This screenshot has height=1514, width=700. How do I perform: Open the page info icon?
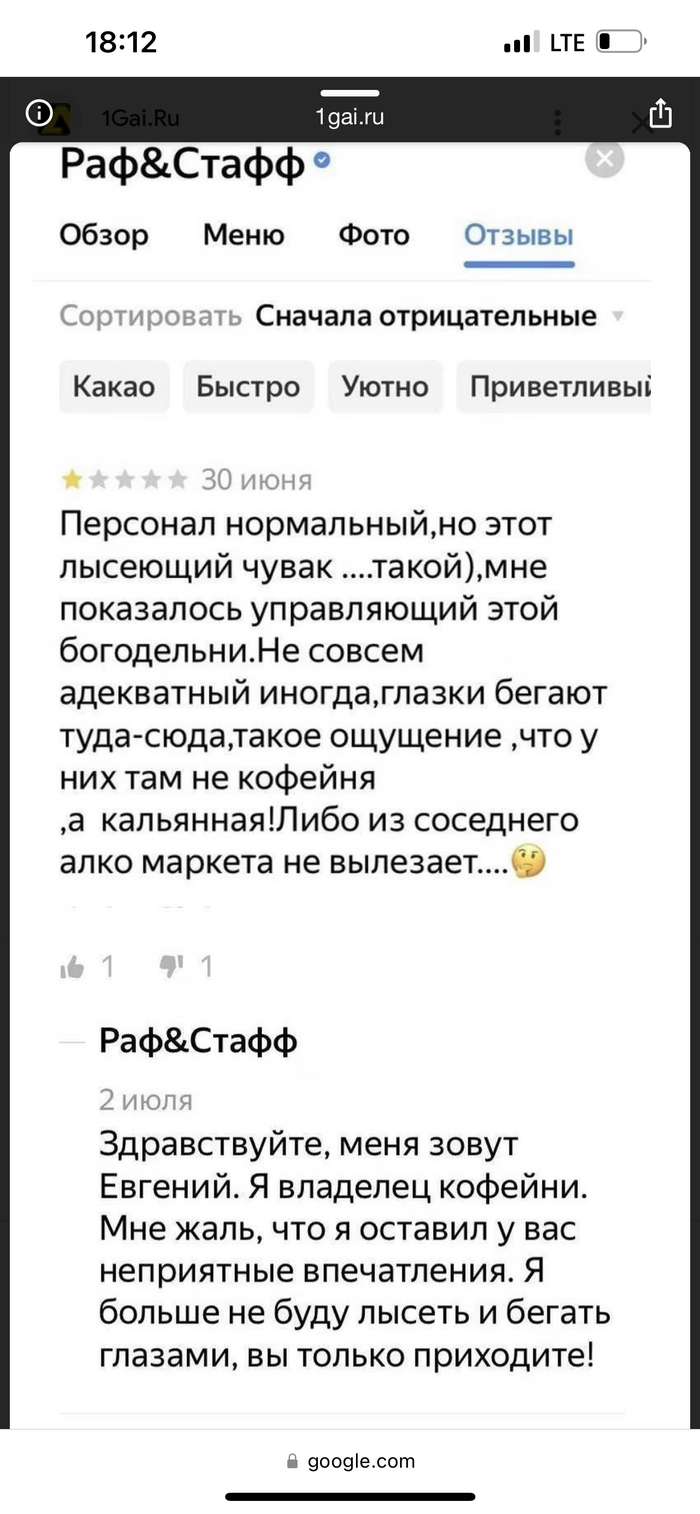[x=38, y=113]
